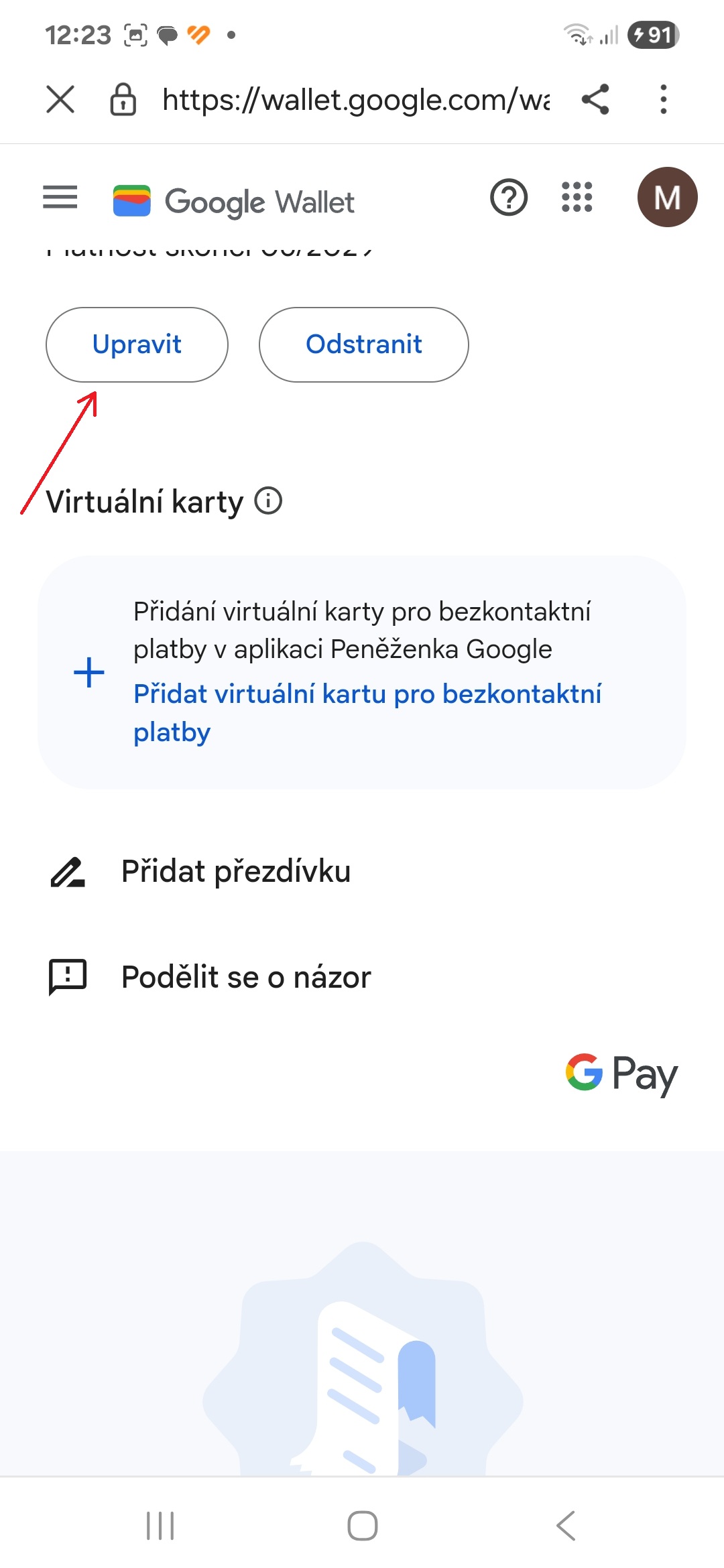The height and width of the screenshot is (1568, 724).
Task: Open the help question mark icon
Action: pyautogui.click(x=509, y=198)
